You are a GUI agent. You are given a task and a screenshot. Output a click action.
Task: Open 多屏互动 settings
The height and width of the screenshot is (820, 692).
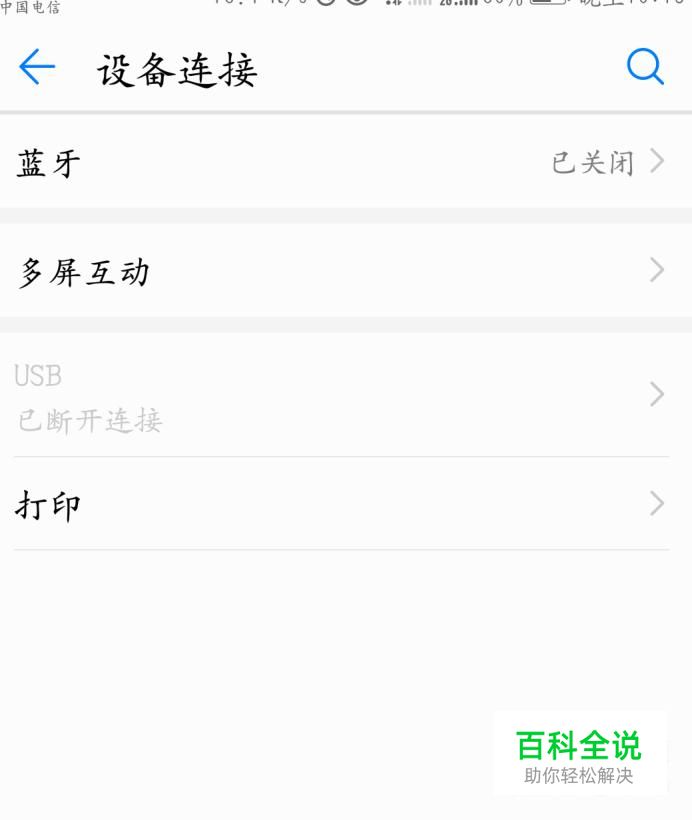point(345,271)
